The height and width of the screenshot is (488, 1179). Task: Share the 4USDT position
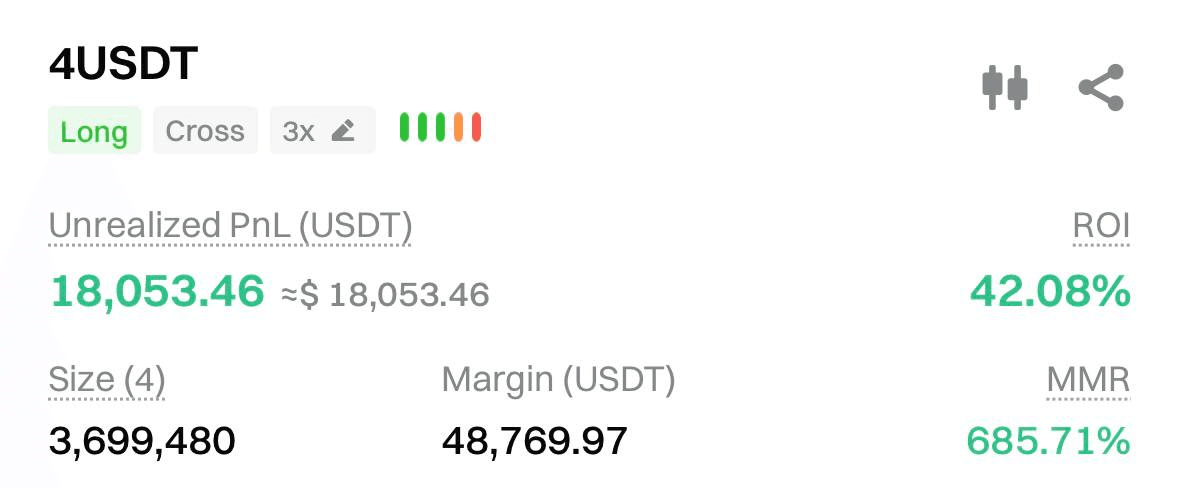tap(1101, 88)
